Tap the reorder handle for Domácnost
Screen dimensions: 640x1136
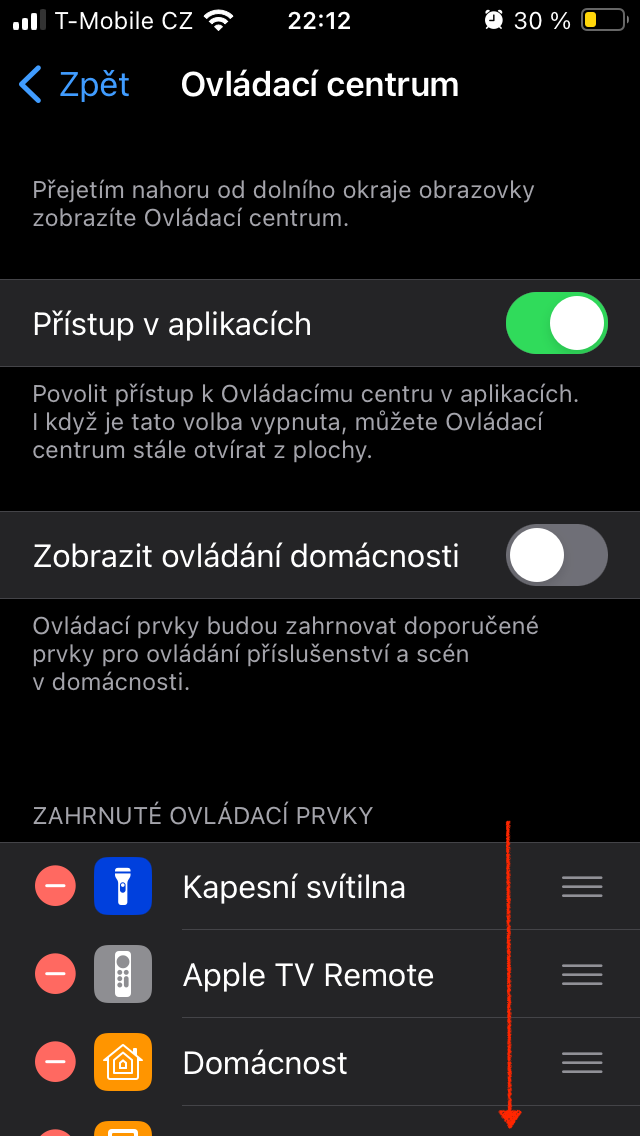(x=582, y=1062)
